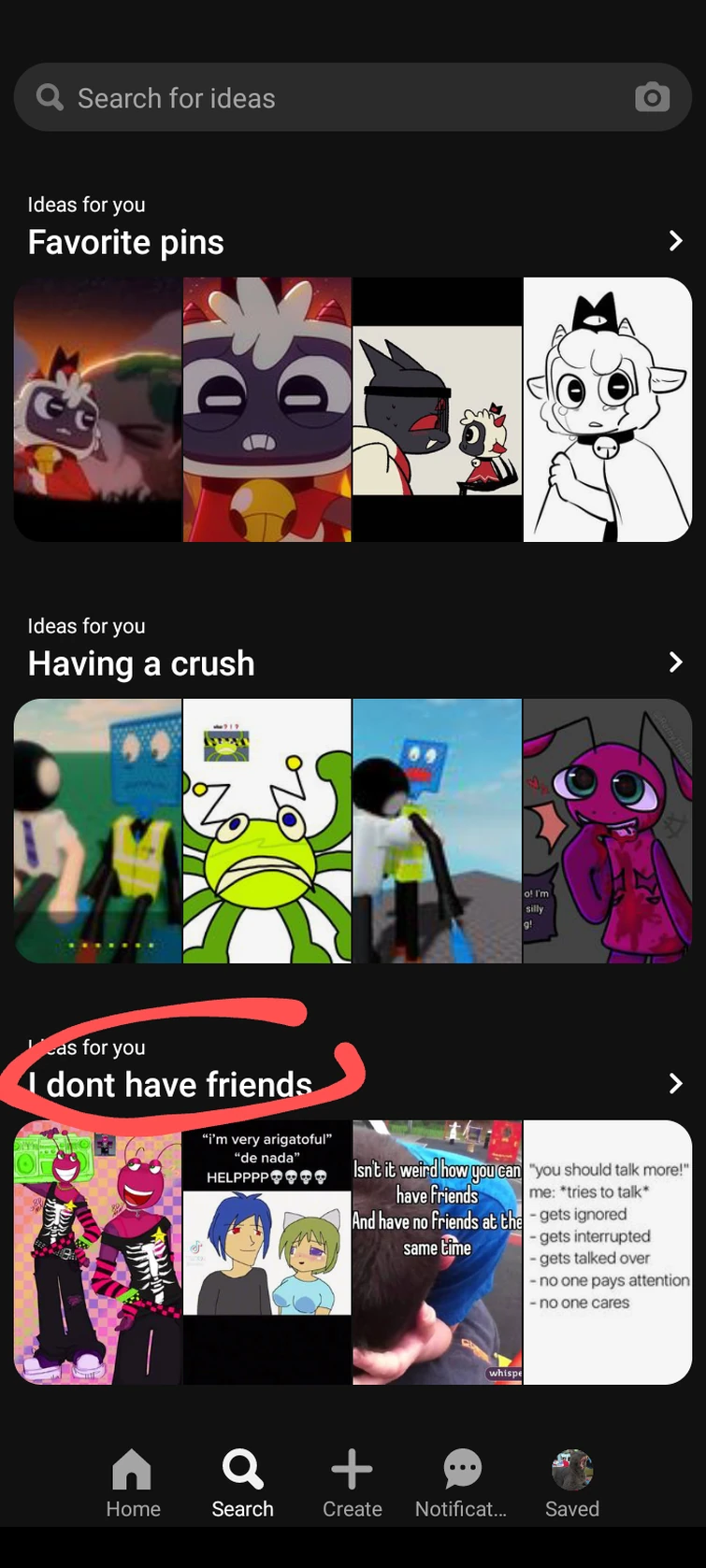Screen dimensions: 706x1568
Task: Expand the Favorite pins arrow
Action: pos(675,241)
